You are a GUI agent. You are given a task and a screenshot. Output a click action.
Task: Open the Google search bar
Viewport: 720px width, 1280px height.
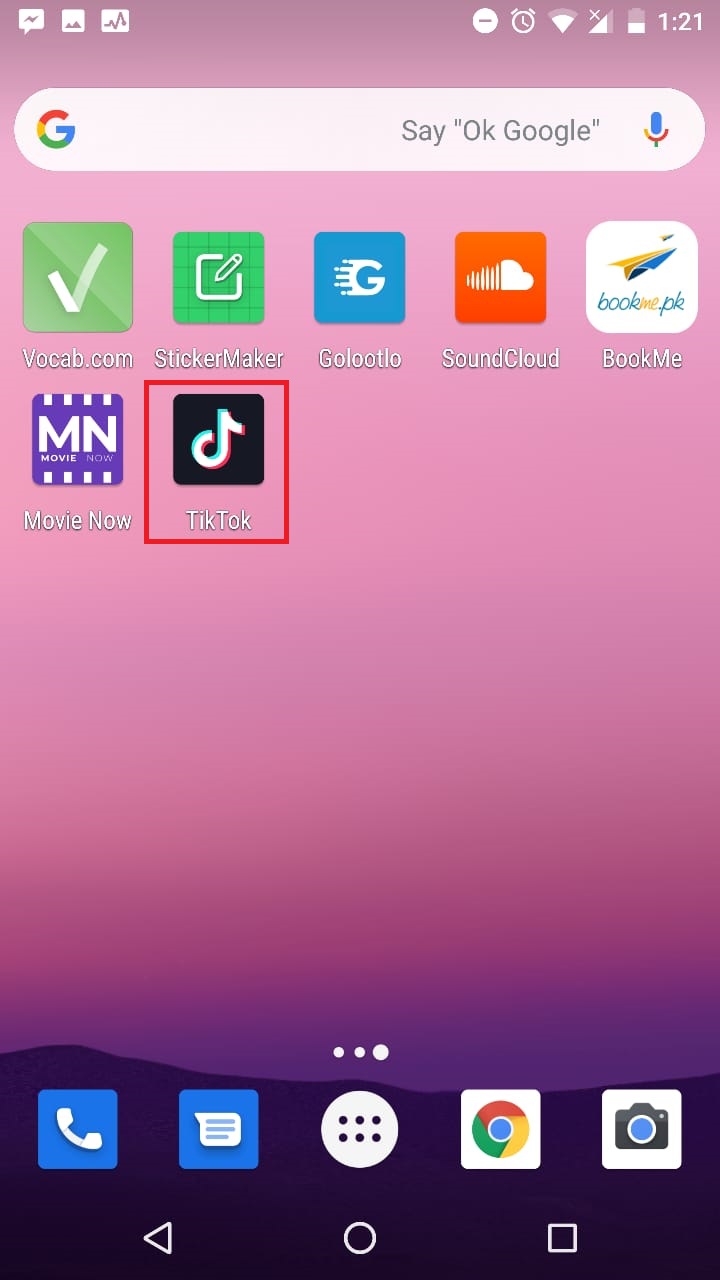point(359,130)
